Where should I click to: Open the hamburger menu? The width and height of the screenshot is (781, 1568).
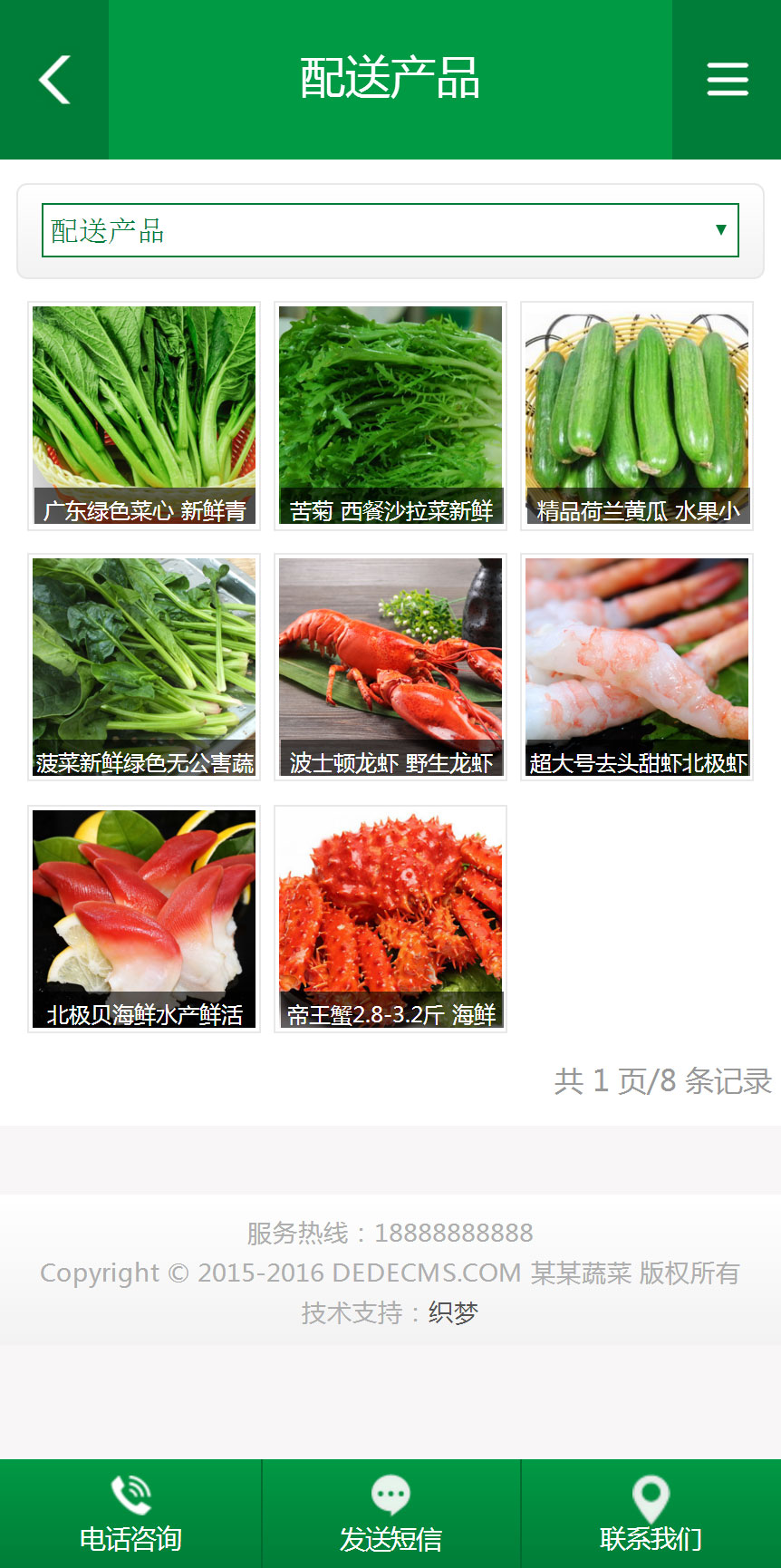[x=727, y=80]
